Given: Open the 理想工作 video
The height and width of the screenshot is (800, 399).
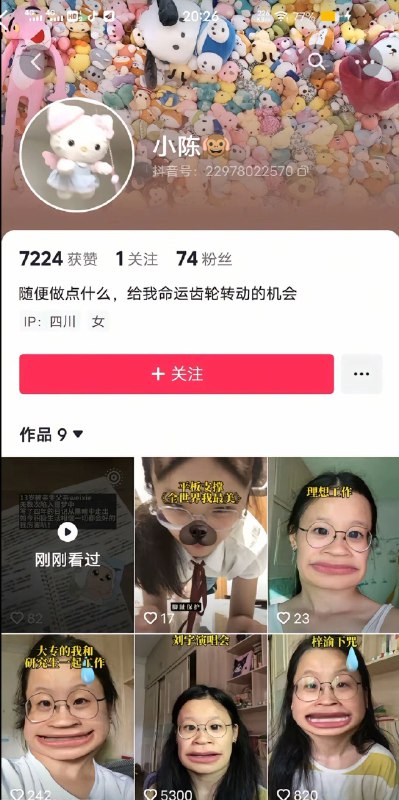Looking at the screenshot, I should point(334,544).
